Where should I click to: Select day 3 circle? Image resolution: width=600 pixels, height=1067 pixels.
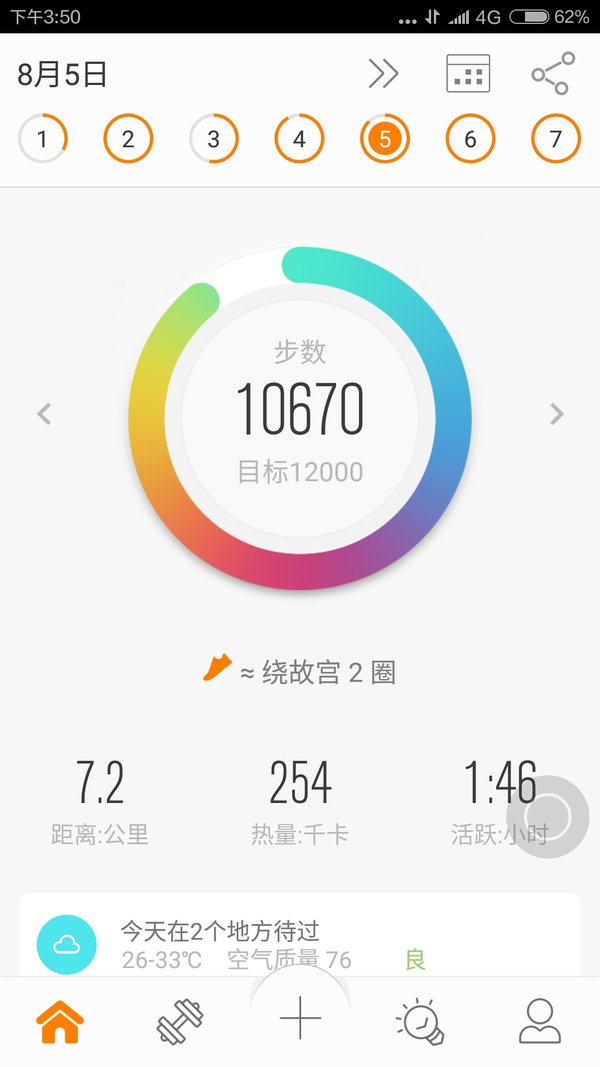214,139
